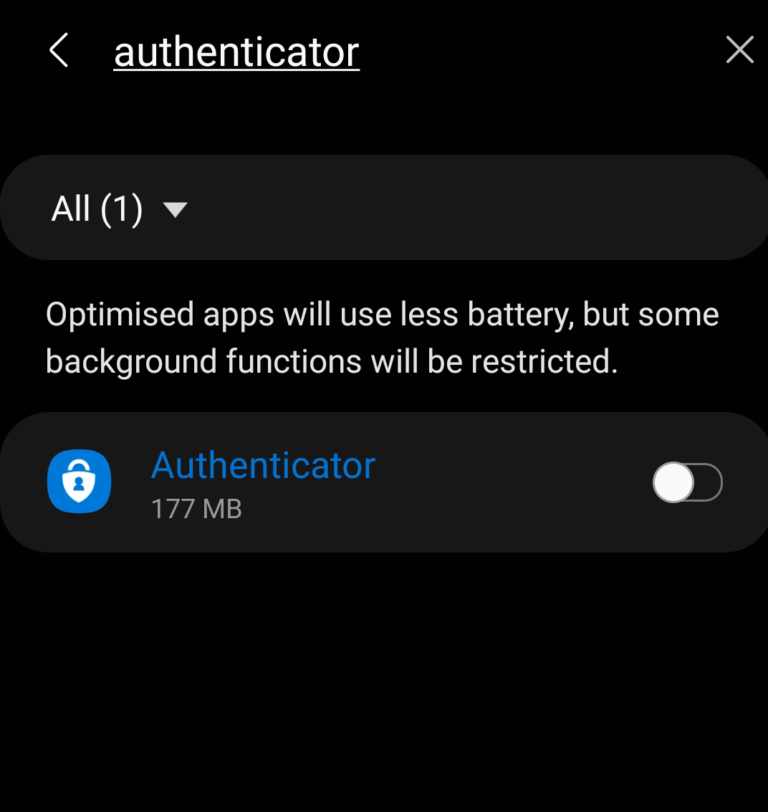Image resolution: width=768 pixels, height=812 pixels.
Task: Tap the lock symbol on the Authenticator icon
Action: [79, 481]
